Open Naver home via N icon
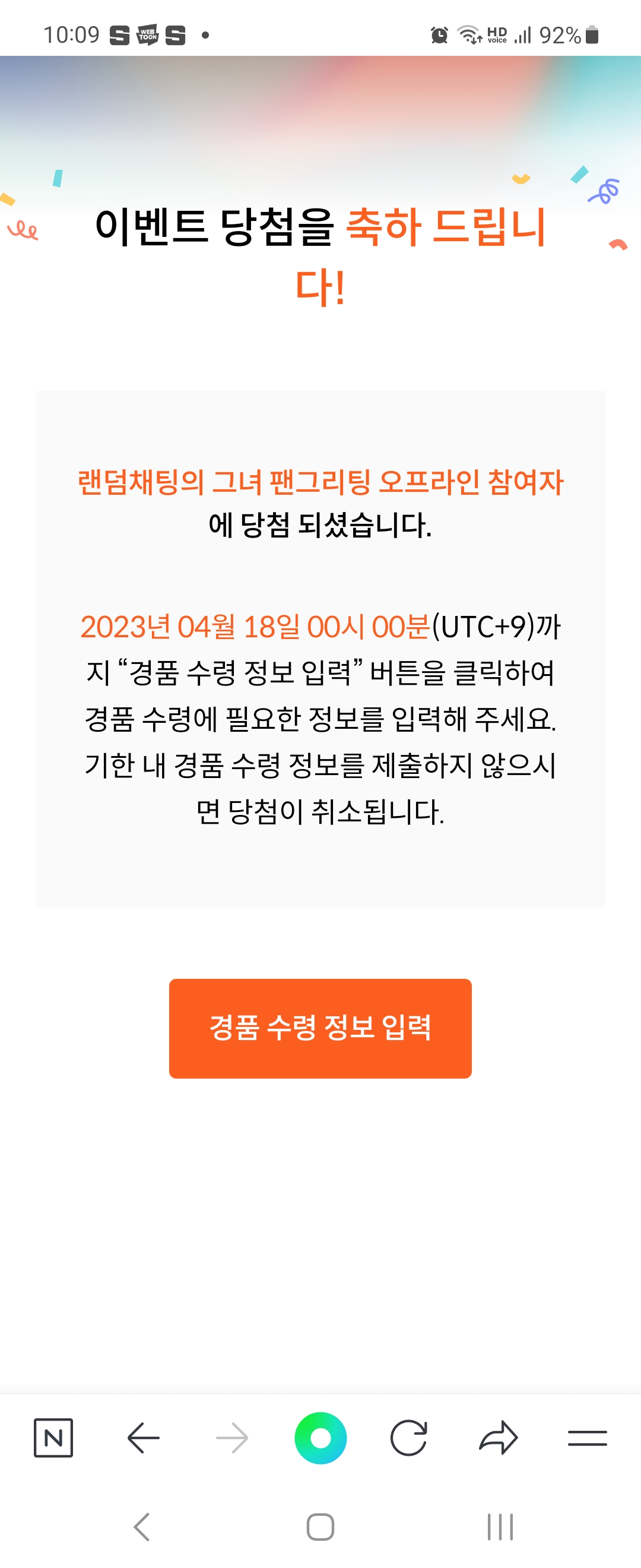Screen dimensions: 641x1568 (53, 1438)
